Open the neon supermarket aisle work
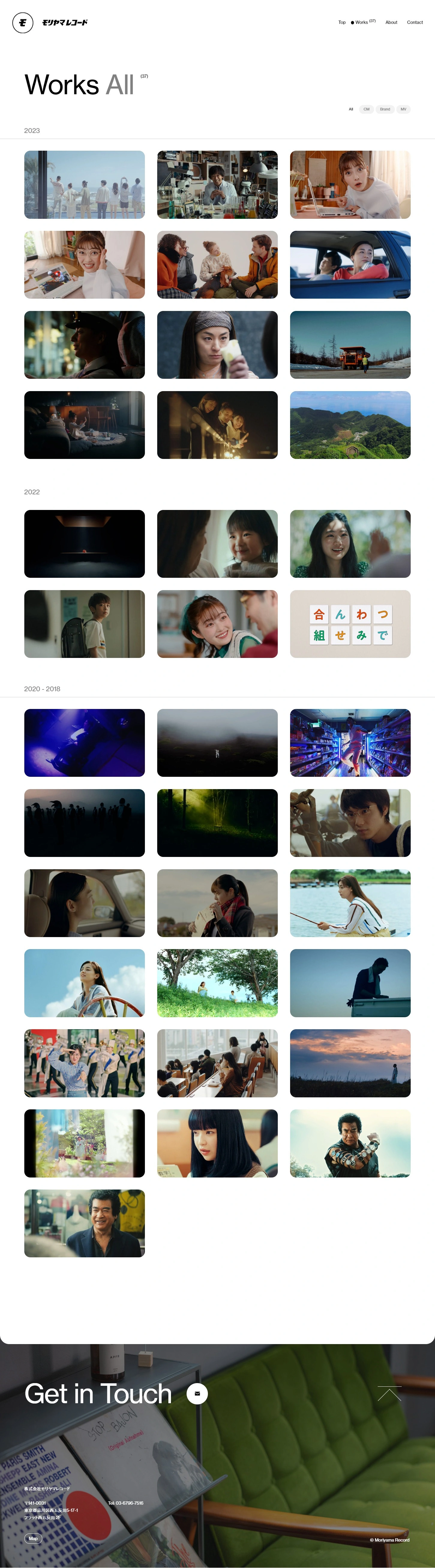Image resolution: width=435 pixels, height=1568 pixels. click(350, 743)
